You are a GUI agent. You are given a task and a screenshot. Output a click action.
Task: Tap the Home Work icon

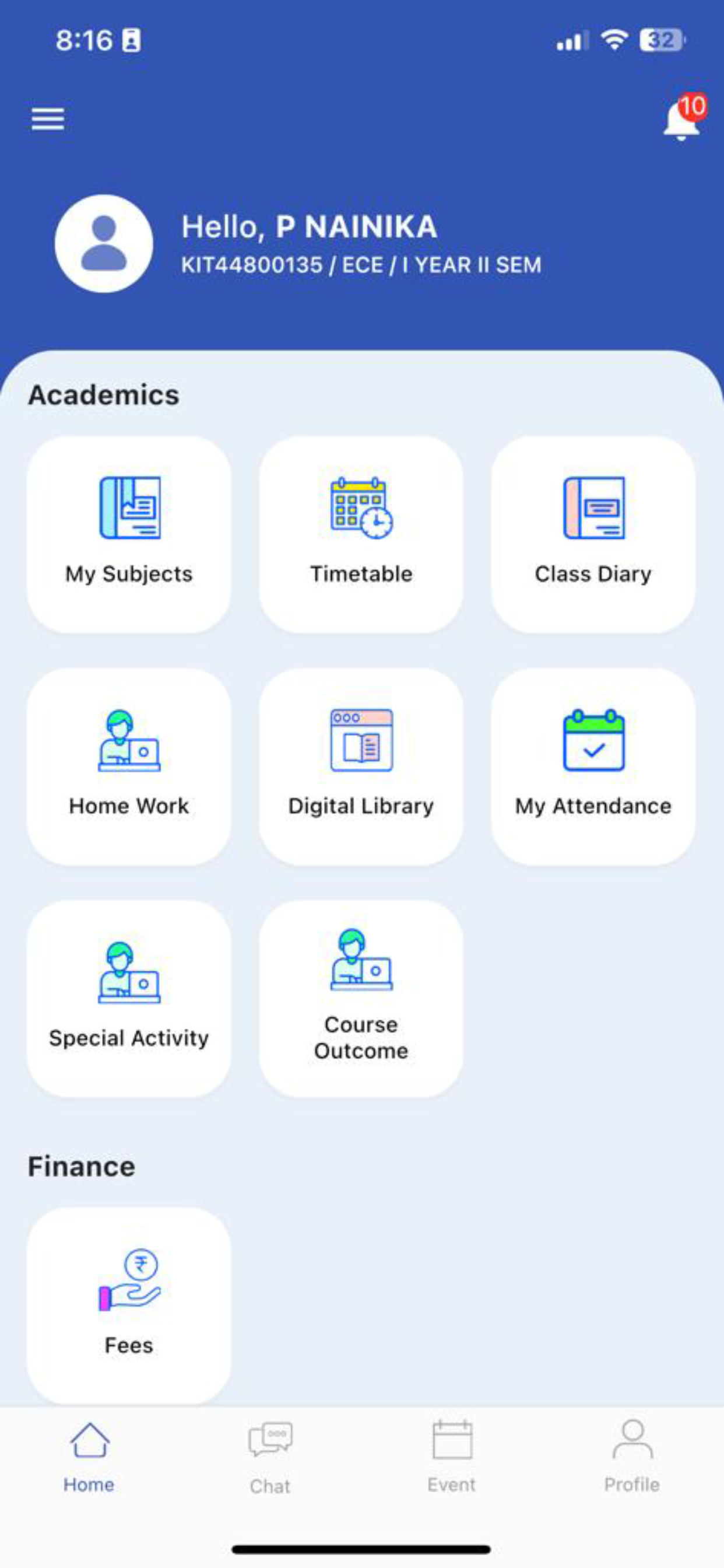click(x=128, y=743)
